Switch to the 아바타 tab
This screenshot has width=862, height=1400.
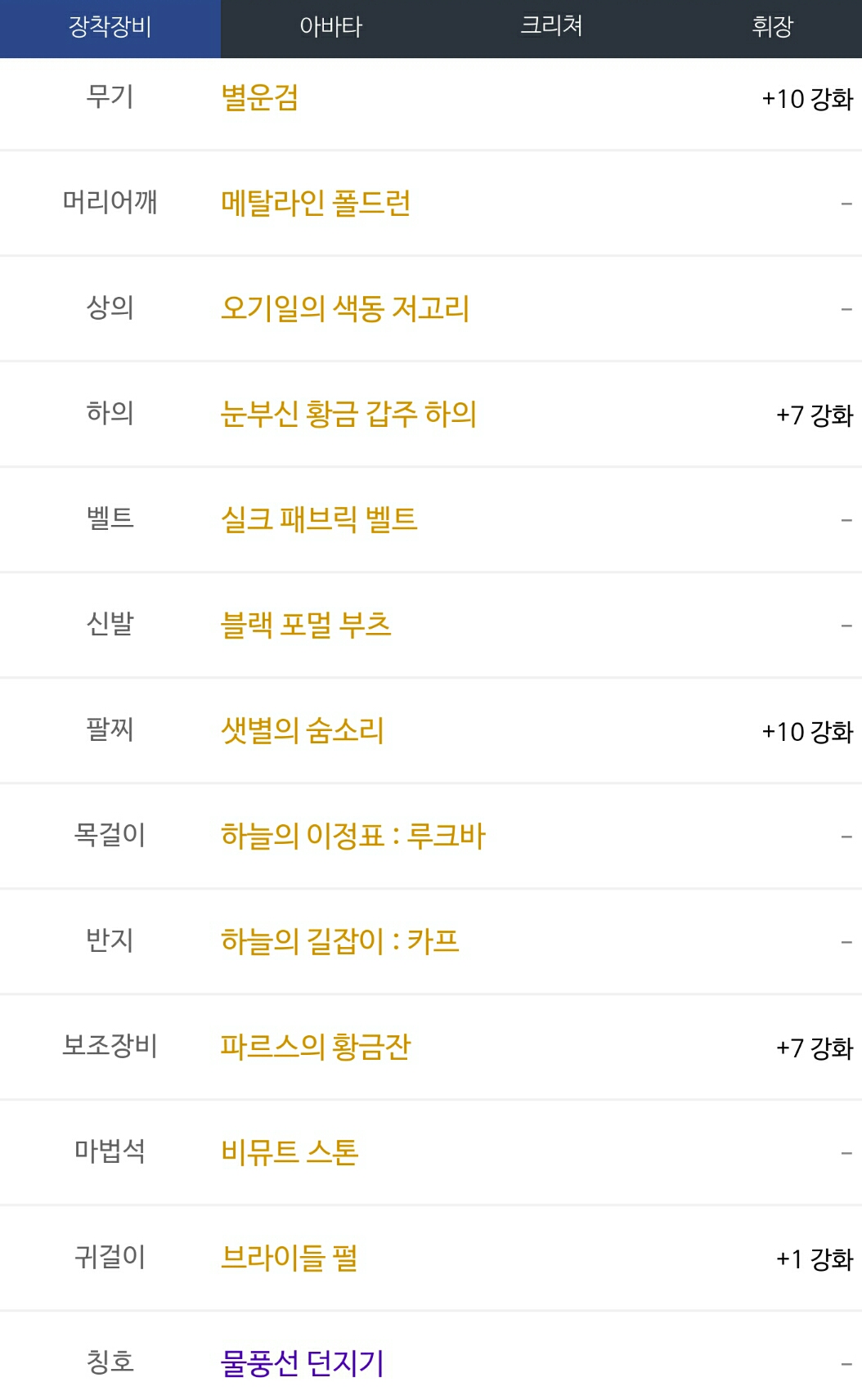pyautogui.click(x=331, y=27)
